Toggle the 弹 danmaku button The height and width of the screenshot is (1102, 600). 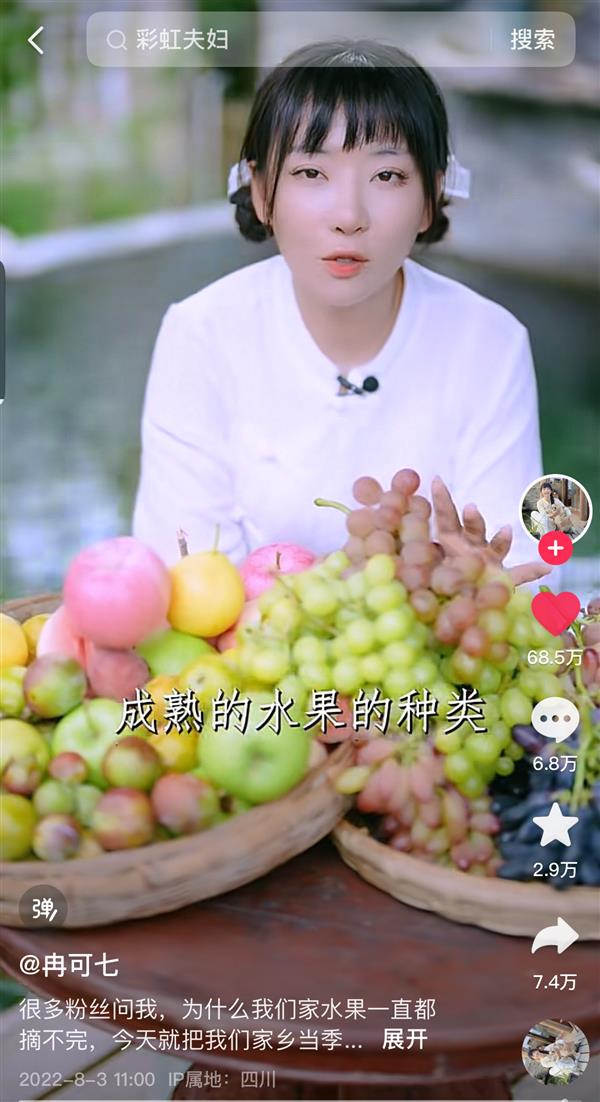pyautogui.click(x=43, y=907)
